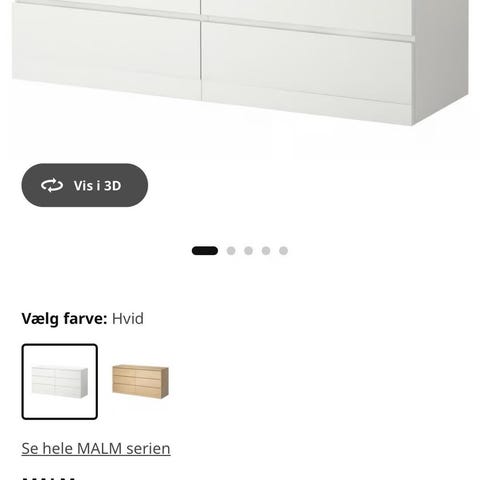480x480 pixels.
Task: Jump to the second product image dot
Action: (231, 251)
